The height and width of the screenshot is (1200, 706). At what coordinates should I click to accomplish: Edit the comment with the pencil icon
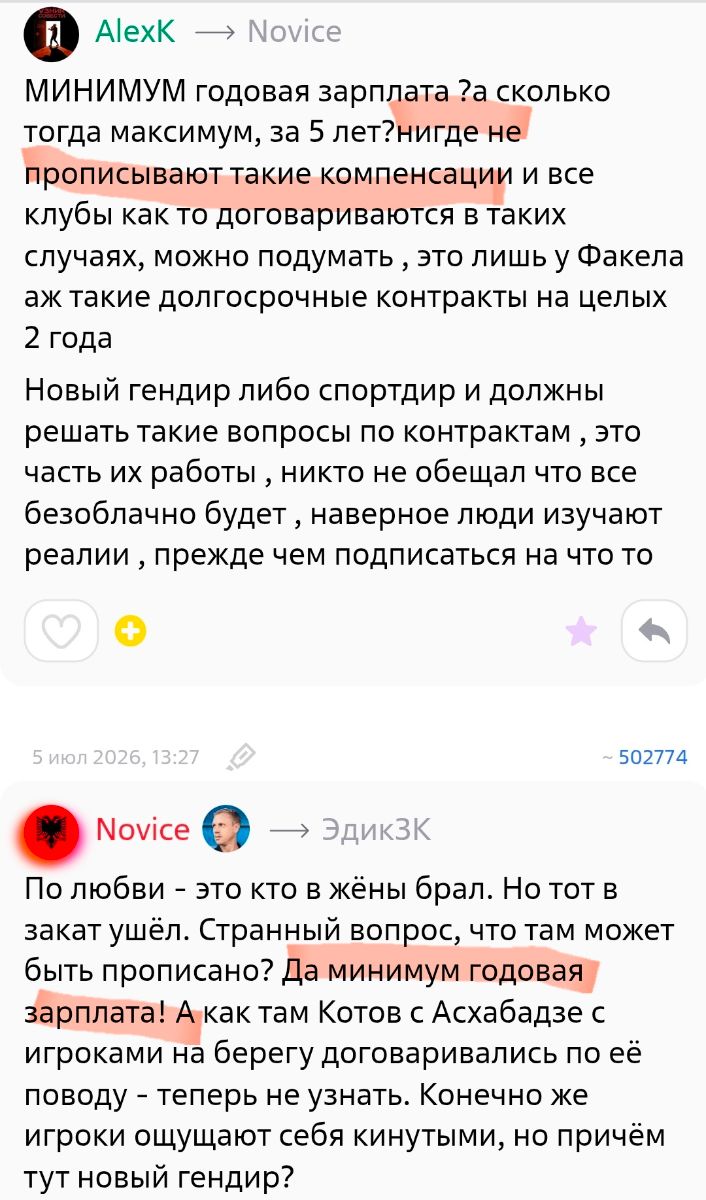click(x=241, y=756)
